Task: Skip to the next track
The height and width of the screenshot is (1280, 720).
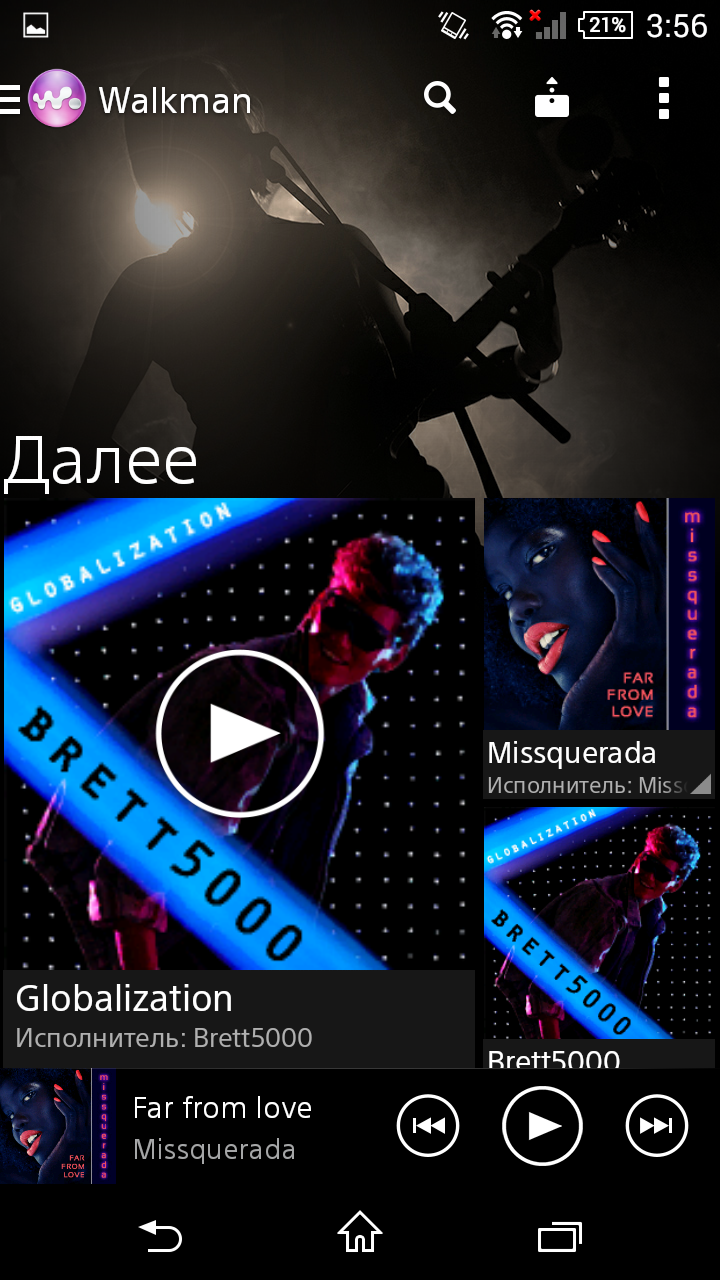Action: (x=657, y=1126)
